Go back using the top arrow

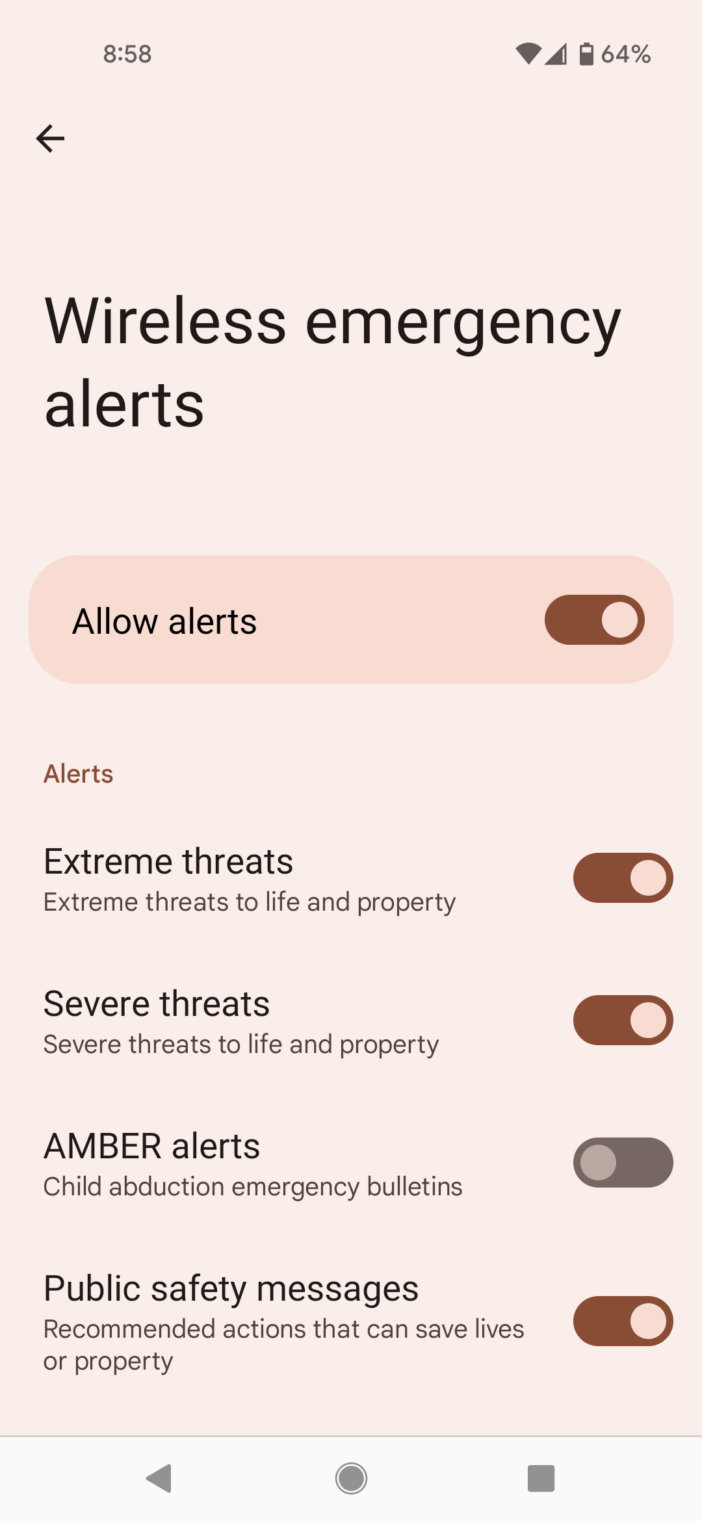(x=50, y=138)
